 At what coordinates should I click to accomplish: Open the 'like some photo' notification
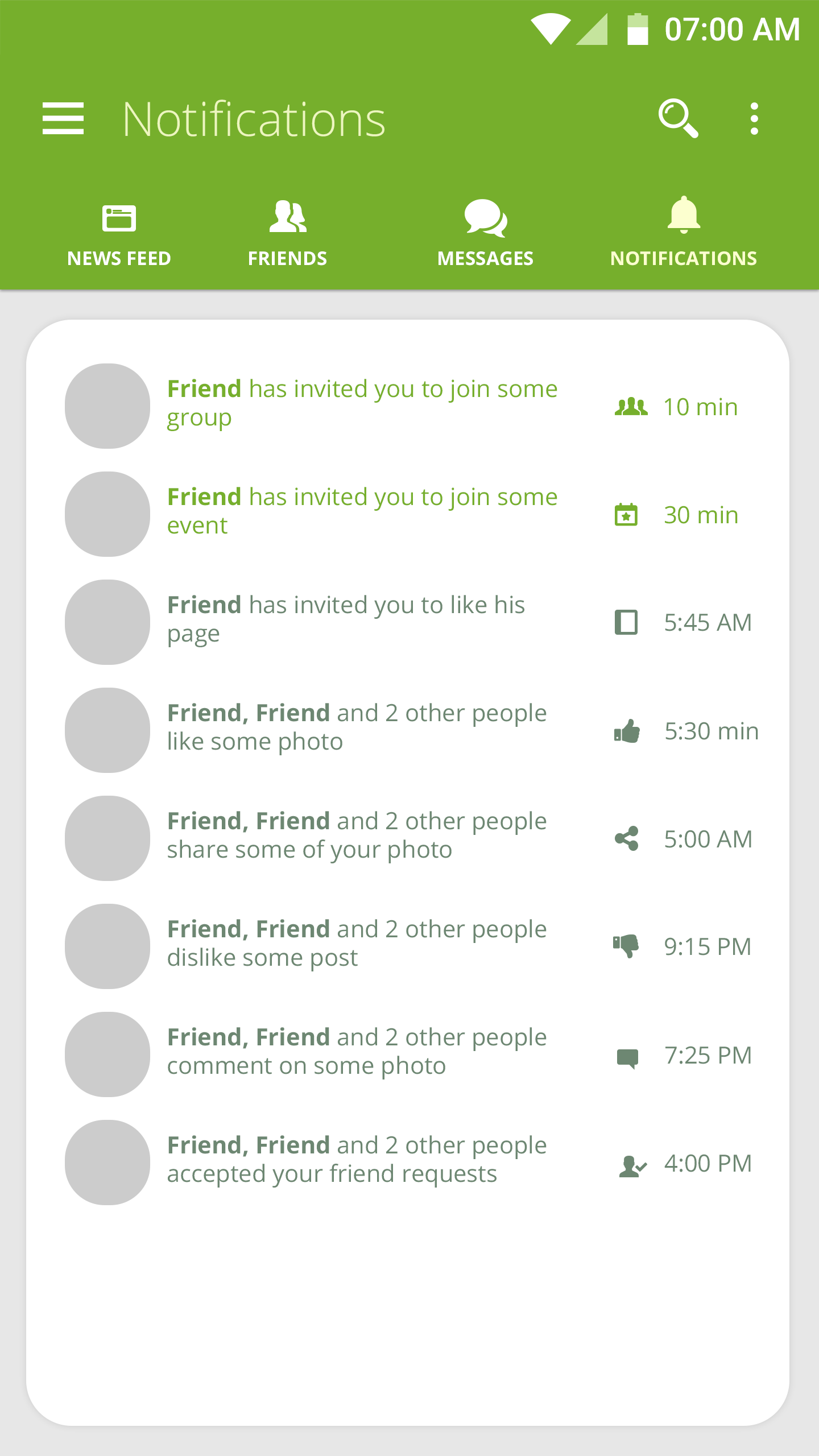pos(408,730)
